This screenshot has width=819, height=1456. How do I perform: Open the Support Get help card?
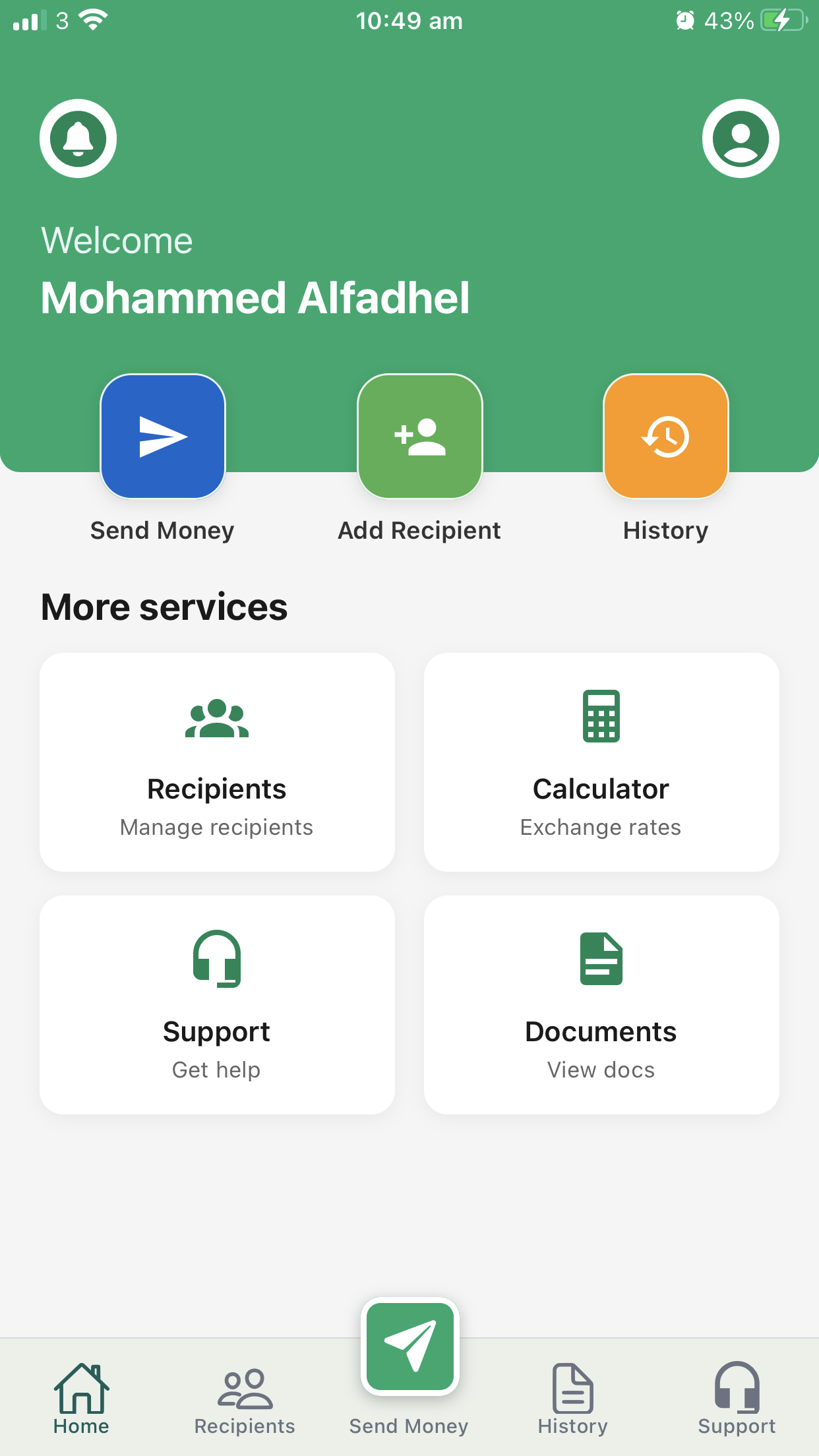(217, 1005)
